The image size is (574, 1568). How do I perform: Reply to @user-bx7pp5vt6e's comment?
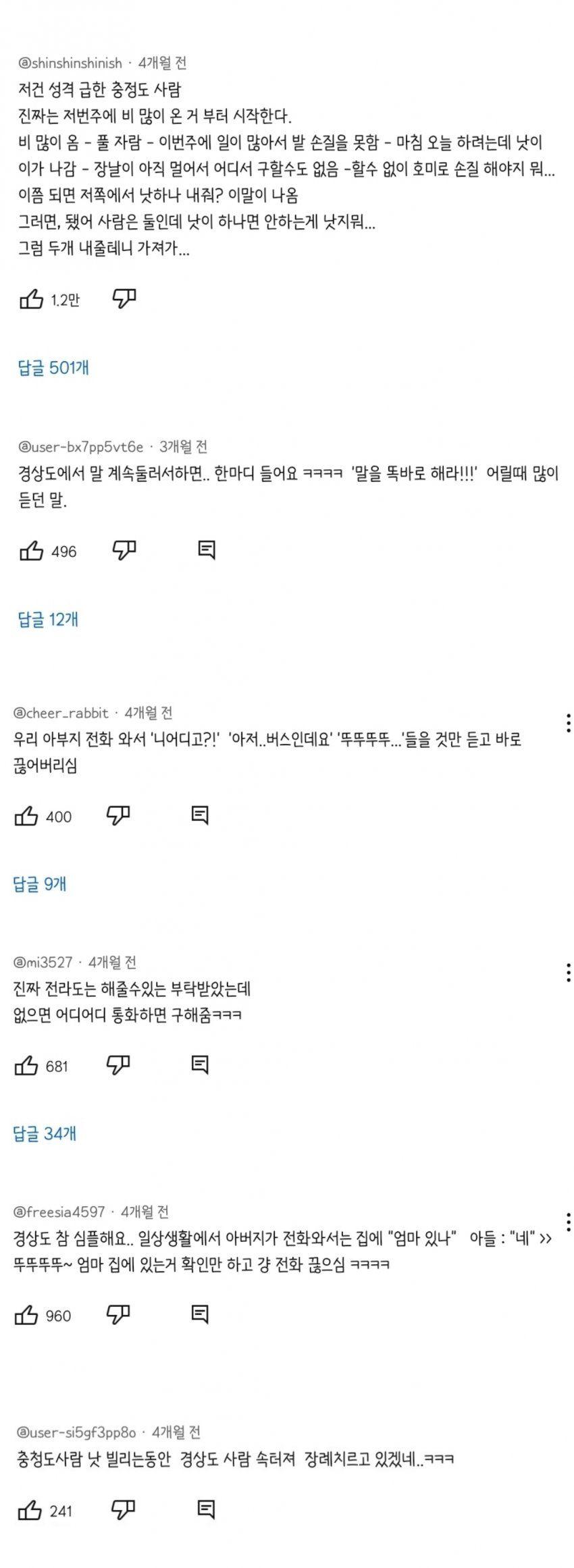tap(207, 550)
